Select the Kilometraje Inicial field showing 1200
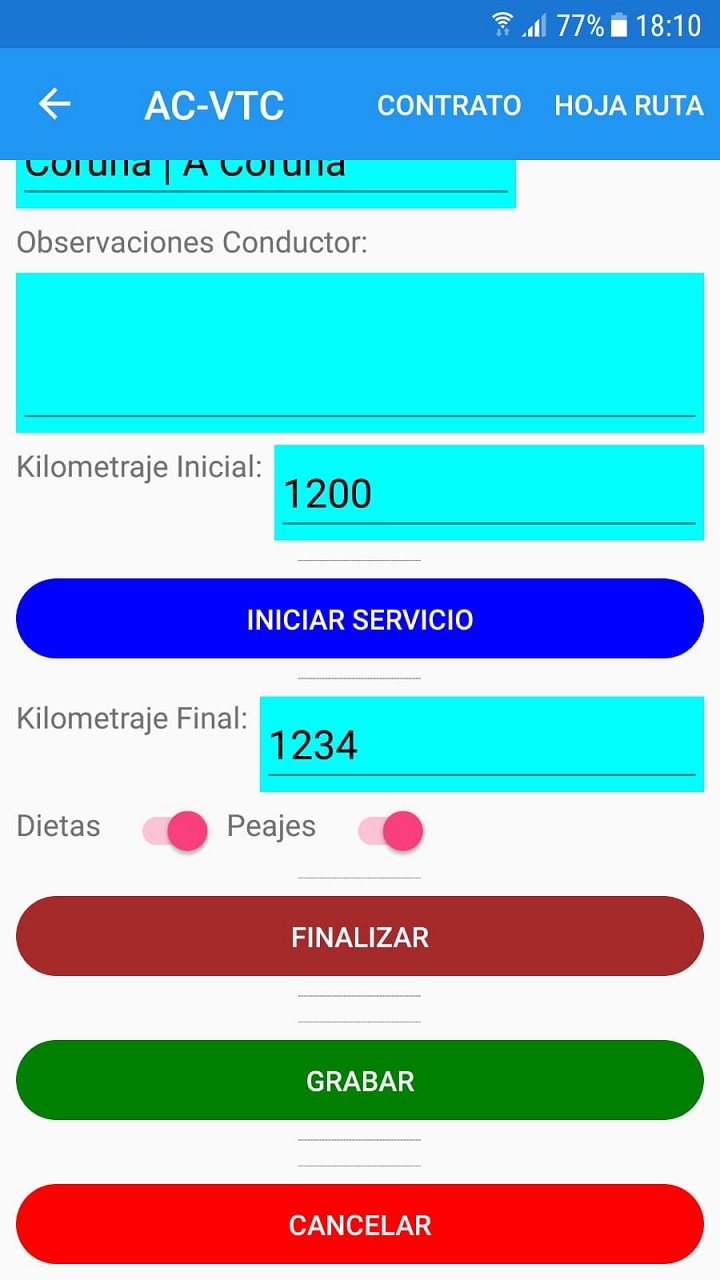Image resolution: width=720 pixels, height=1280 pixels. (489, 493)
